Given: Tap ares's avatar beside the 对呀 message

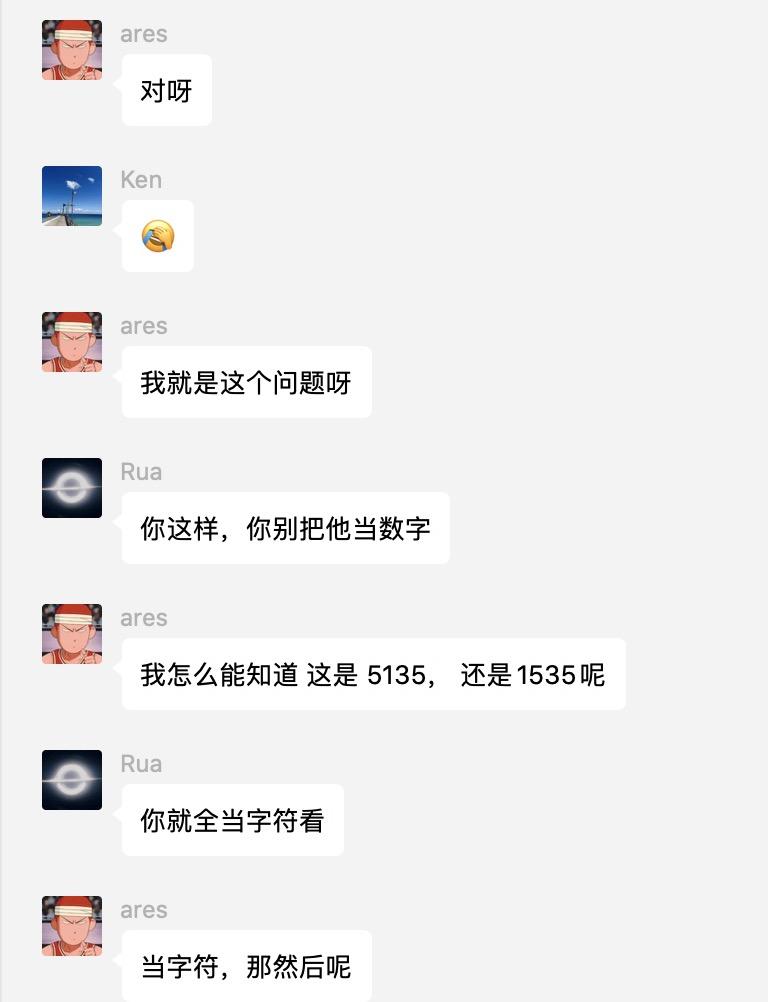Looking at the screenshot, I should (72, 50).
